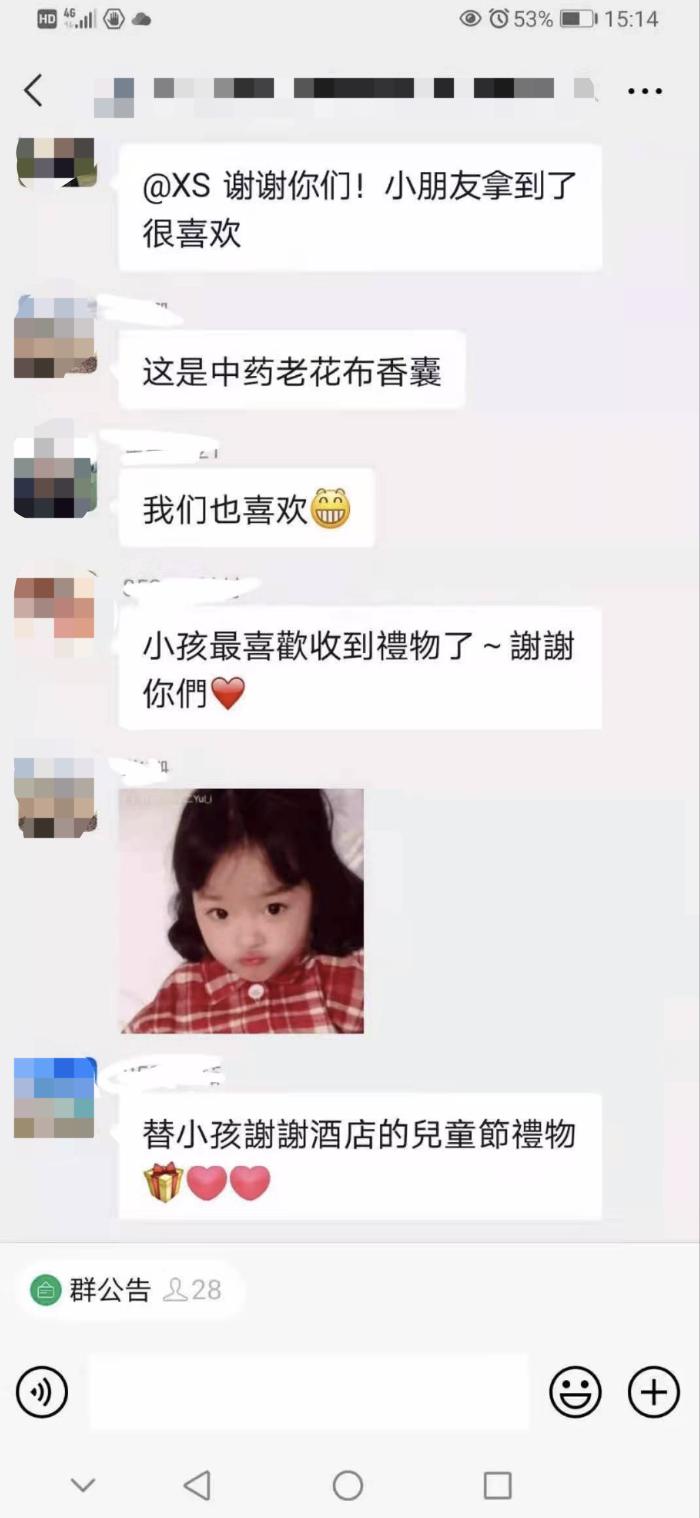This screenshot has height=1518, width=700.
Task: Focus the message text field
Action: click(x=309, y=1392)
